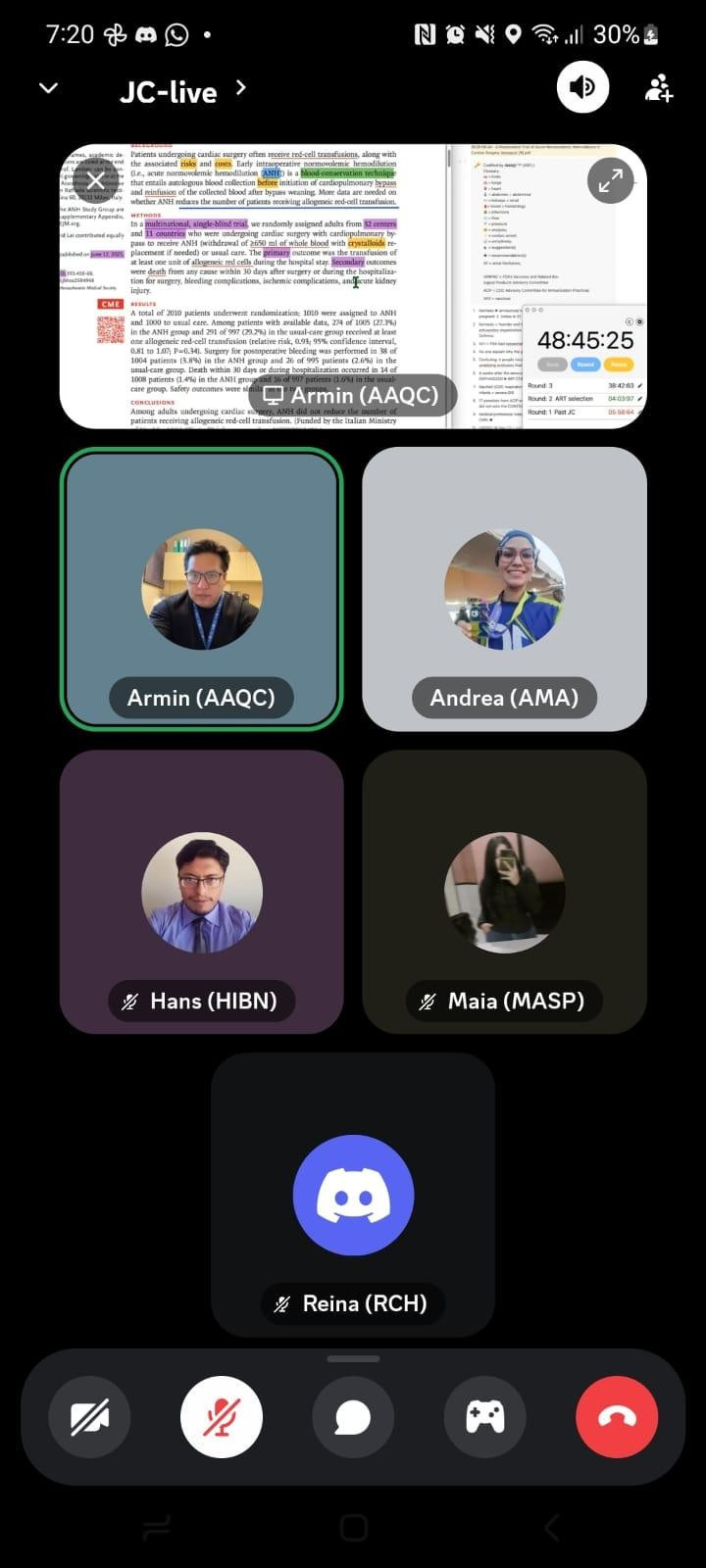The image size is (706, 1568).
Task: Close the shared screen stream
Action: point(95,181)
